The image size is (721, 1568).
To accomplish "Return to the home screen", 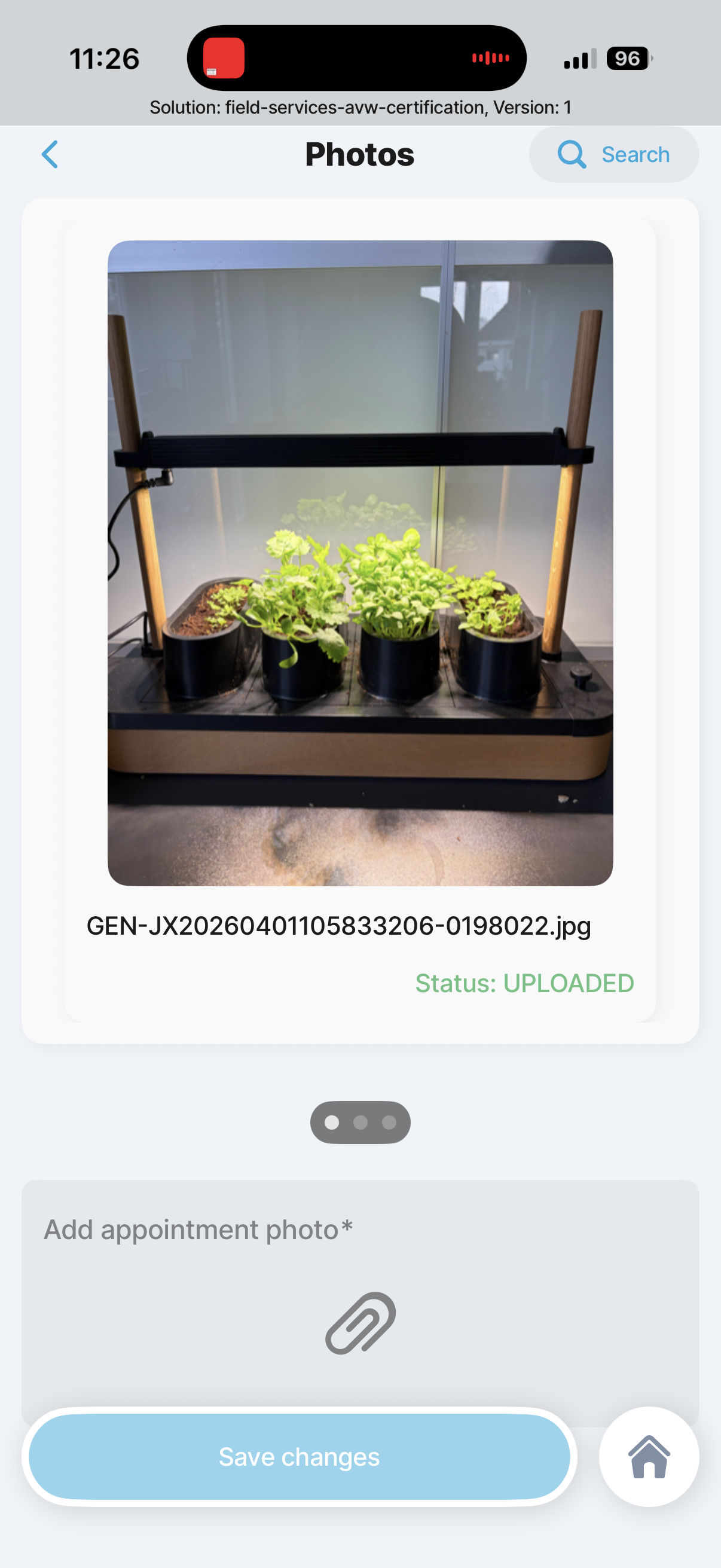I will tap(649, 1457).
